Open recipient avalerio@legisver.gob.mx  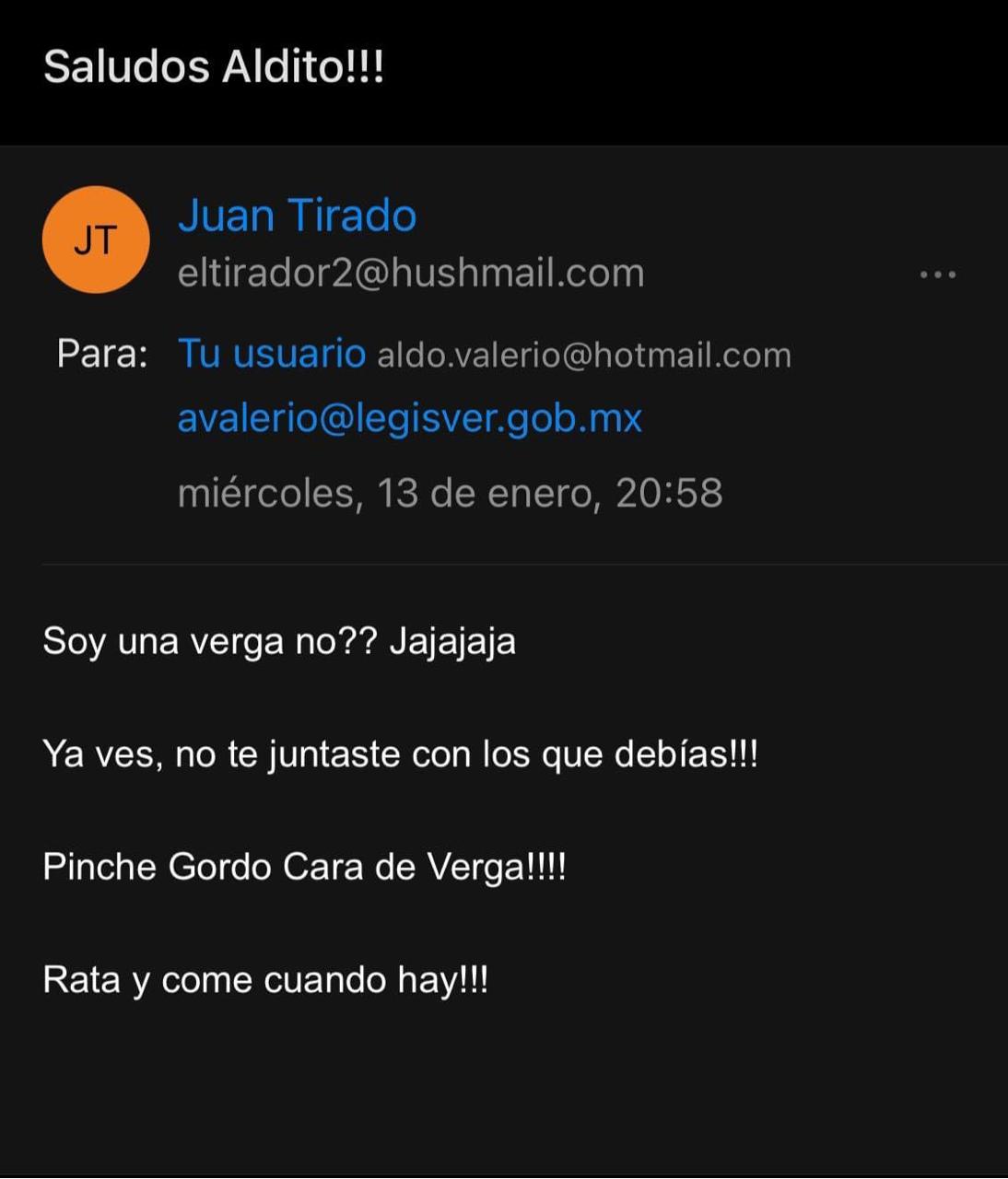(409, 418)
